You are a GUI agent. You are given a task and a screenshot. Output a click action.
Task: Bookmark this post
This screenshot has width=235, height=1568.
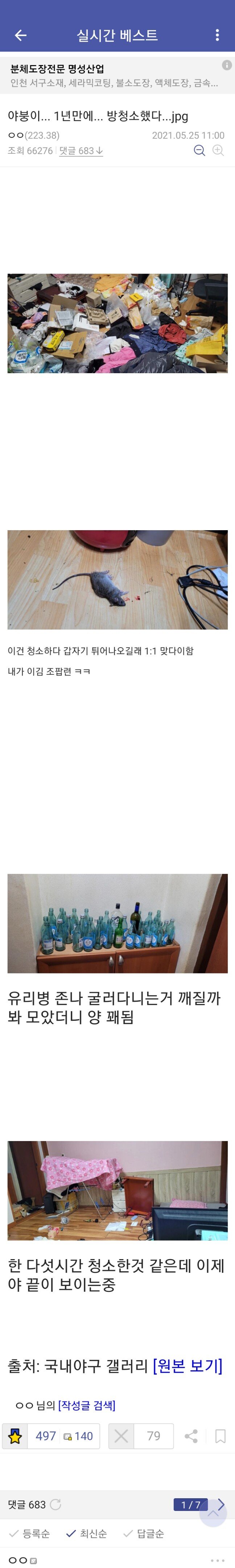220,1436
